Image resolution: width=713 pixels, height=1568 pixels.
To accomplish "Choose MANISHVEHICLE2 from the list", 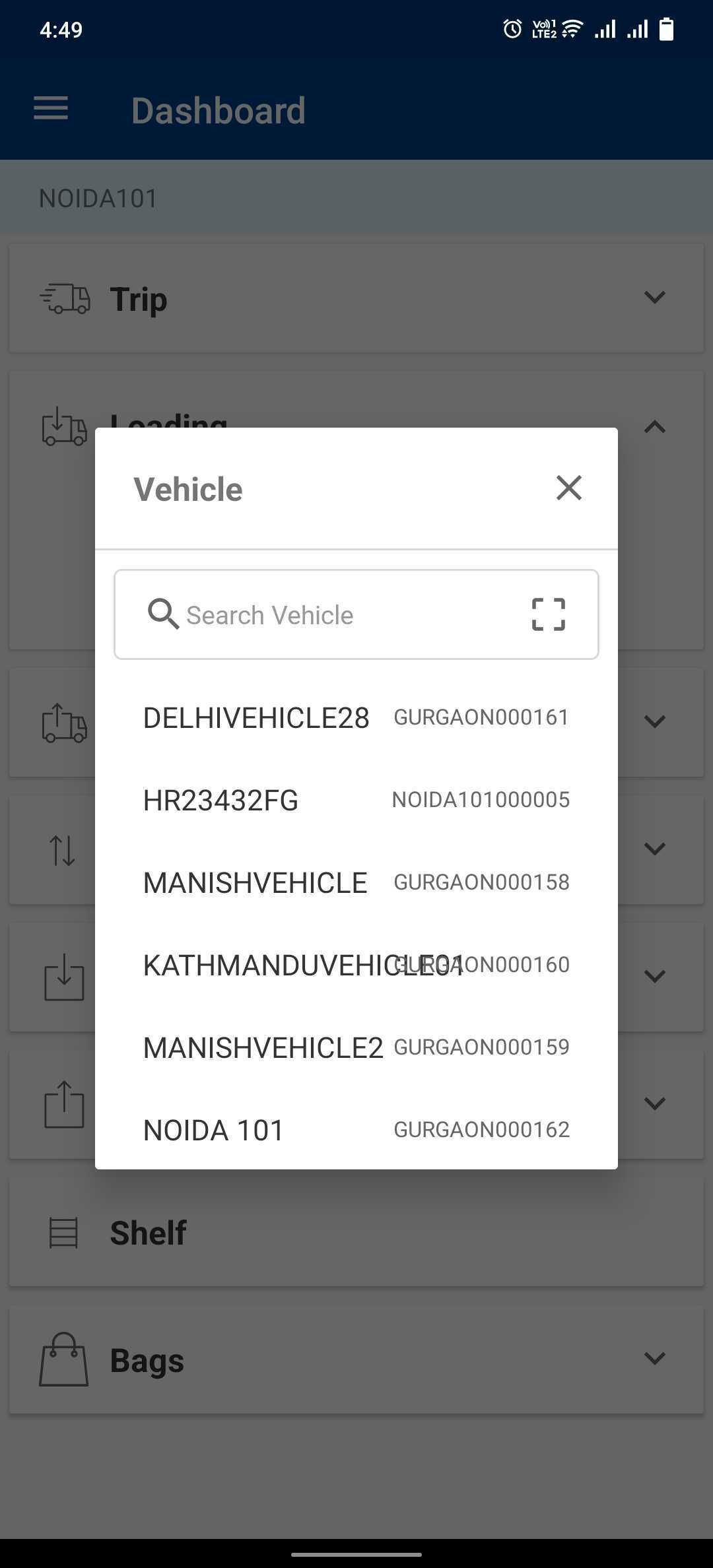I will click(x=263, y=1048).
